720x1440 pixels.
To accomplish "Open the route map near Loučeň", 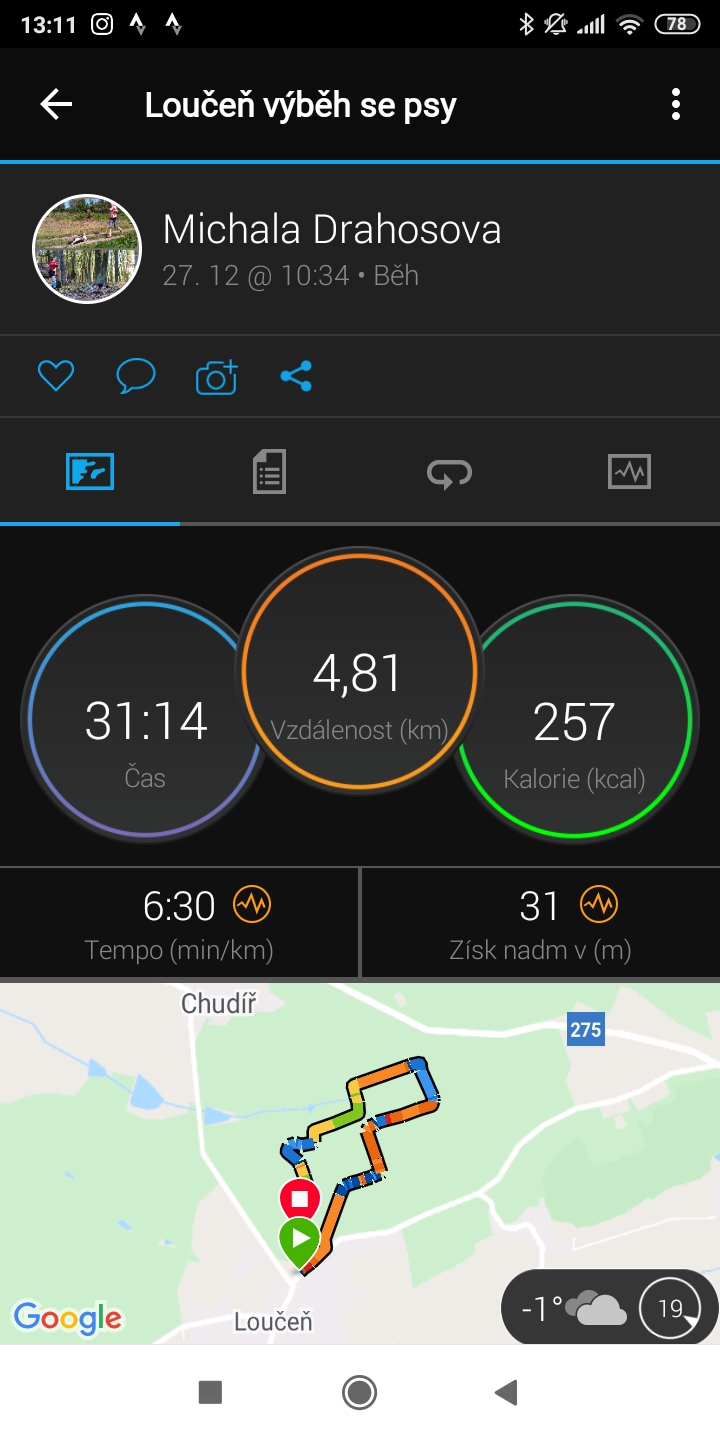I will (x=360, y=1163).
